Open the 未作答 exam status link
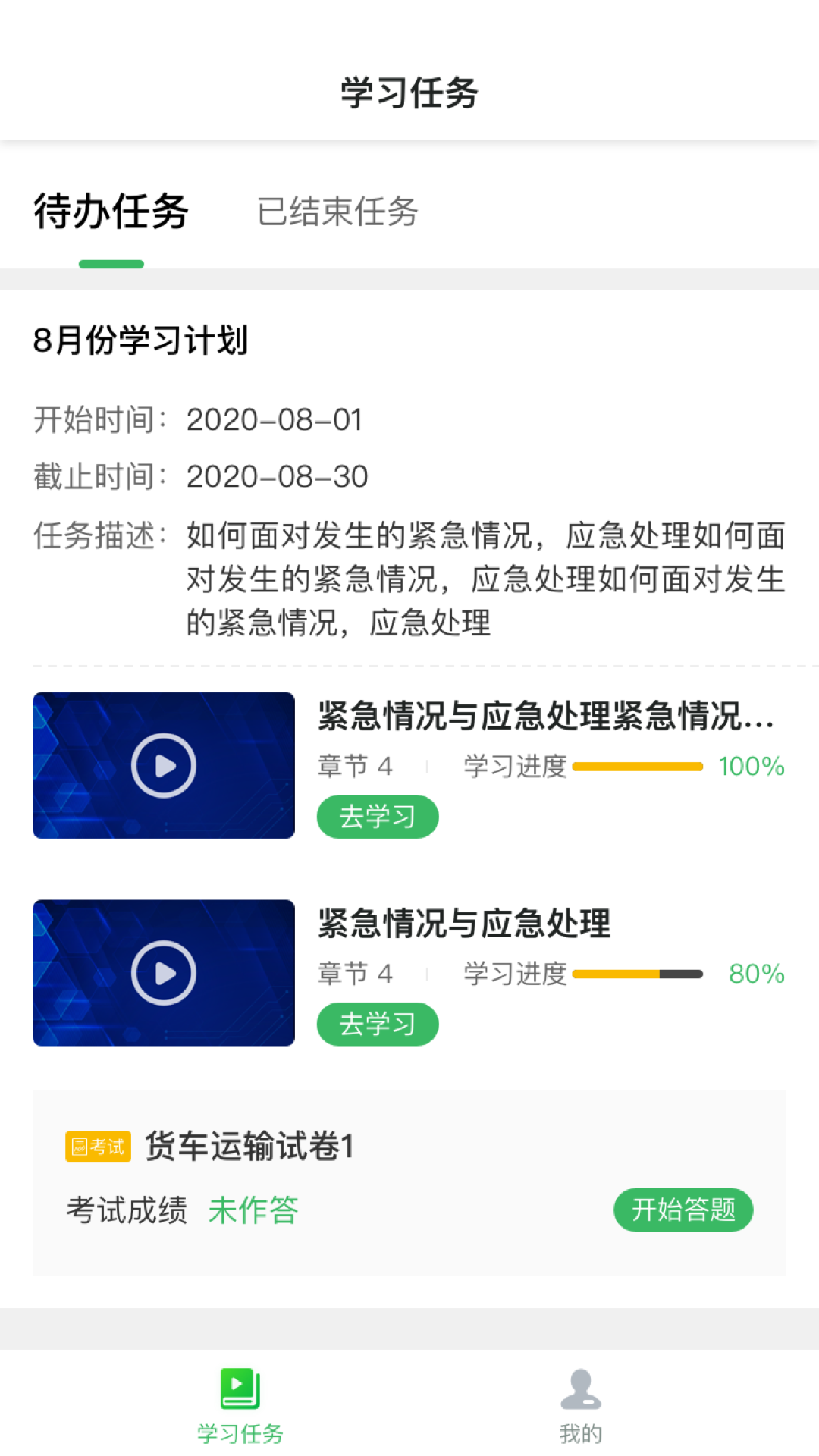The width and height of the screenshot is (819, 1456). click(x=253, y=1210)
